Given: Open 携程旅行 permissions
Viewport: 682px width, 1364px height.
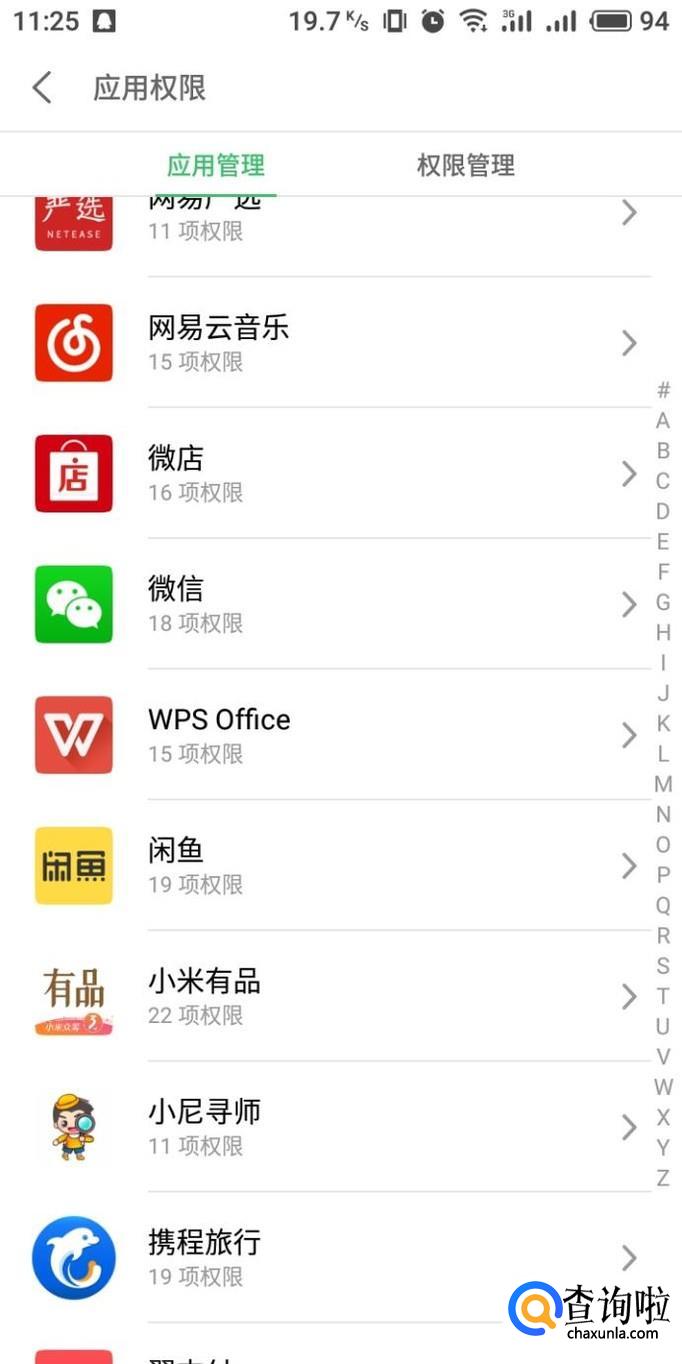Looking at the screenshot, I should click(340, 1257).
